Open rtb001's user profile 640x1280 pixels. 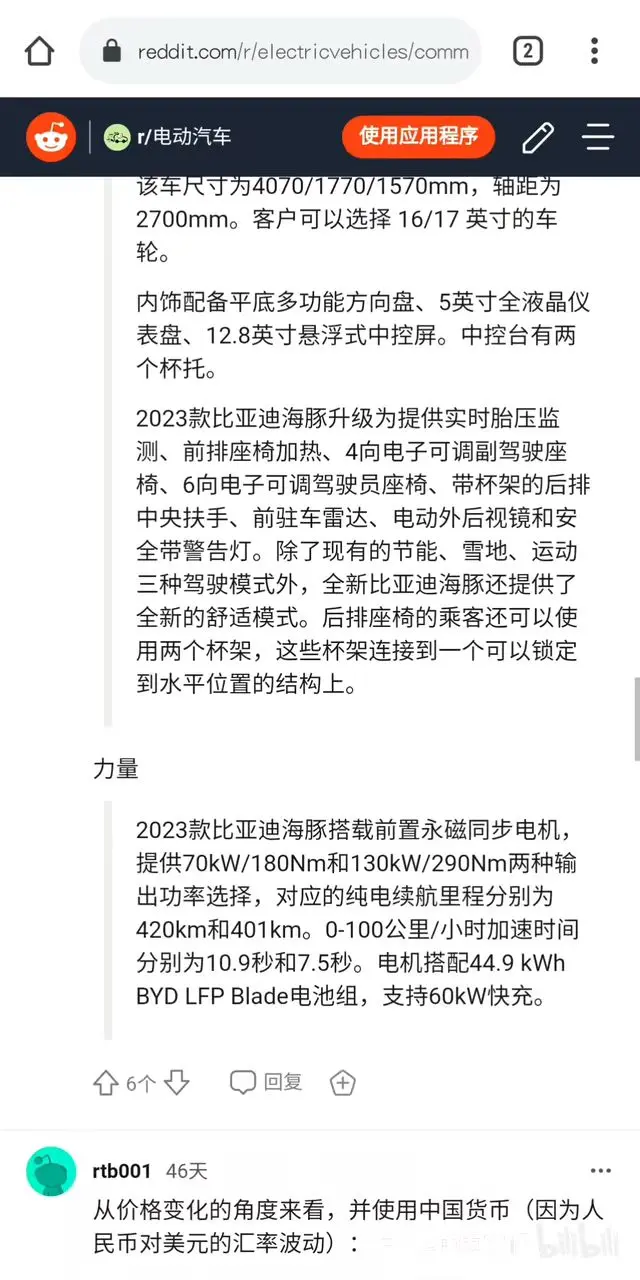[121, 1171]
